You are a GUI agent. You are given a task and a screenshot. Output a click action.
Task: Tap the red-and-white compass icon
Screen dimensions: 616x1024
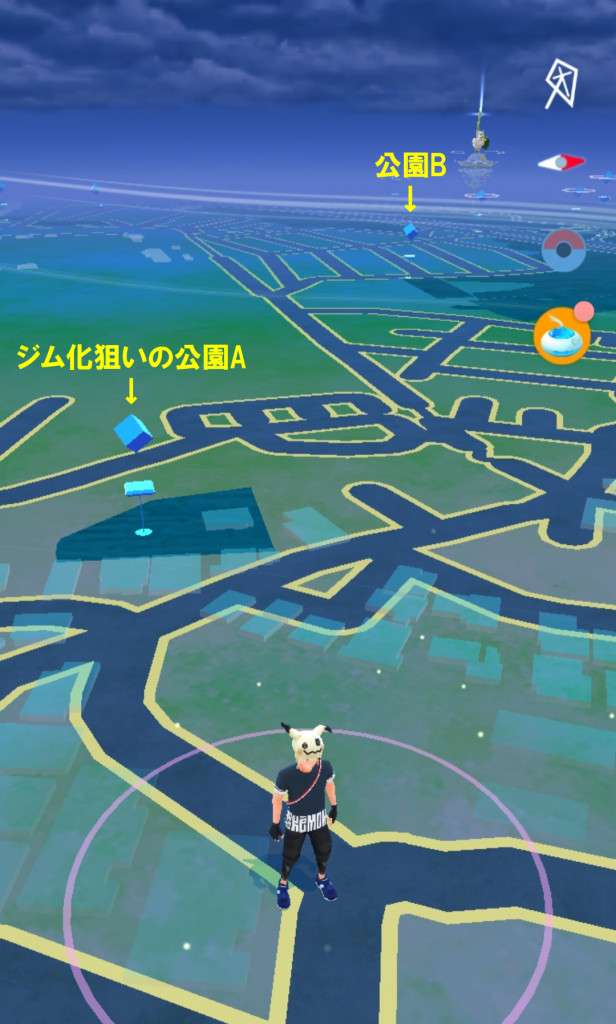click(560, 162)
